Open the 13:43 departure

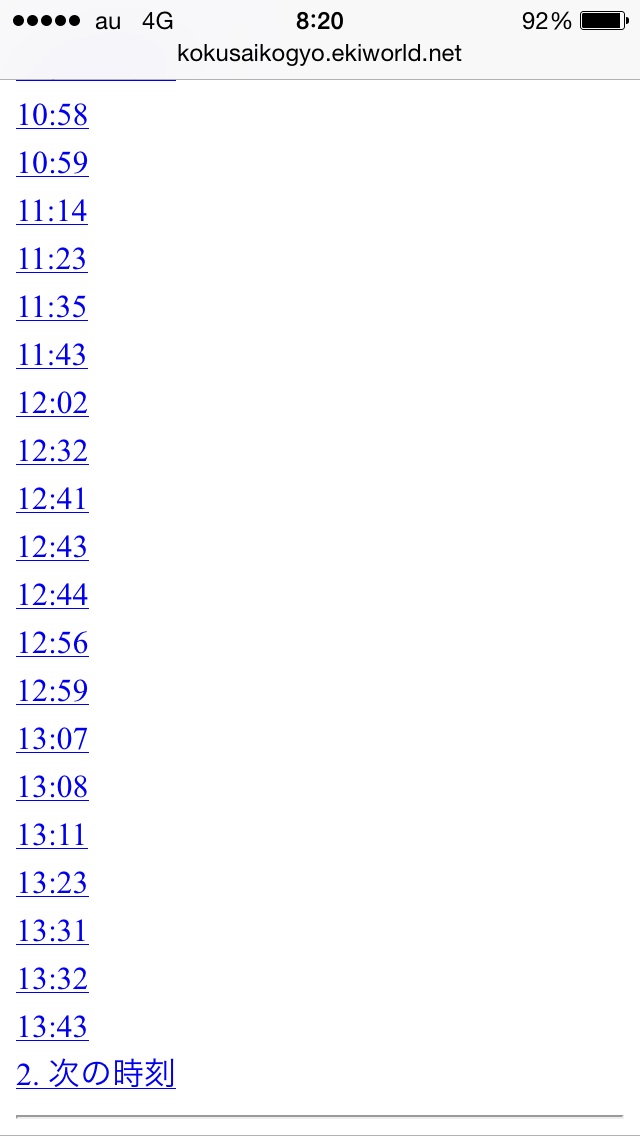pyautogui.click(x=52, y=1028)
